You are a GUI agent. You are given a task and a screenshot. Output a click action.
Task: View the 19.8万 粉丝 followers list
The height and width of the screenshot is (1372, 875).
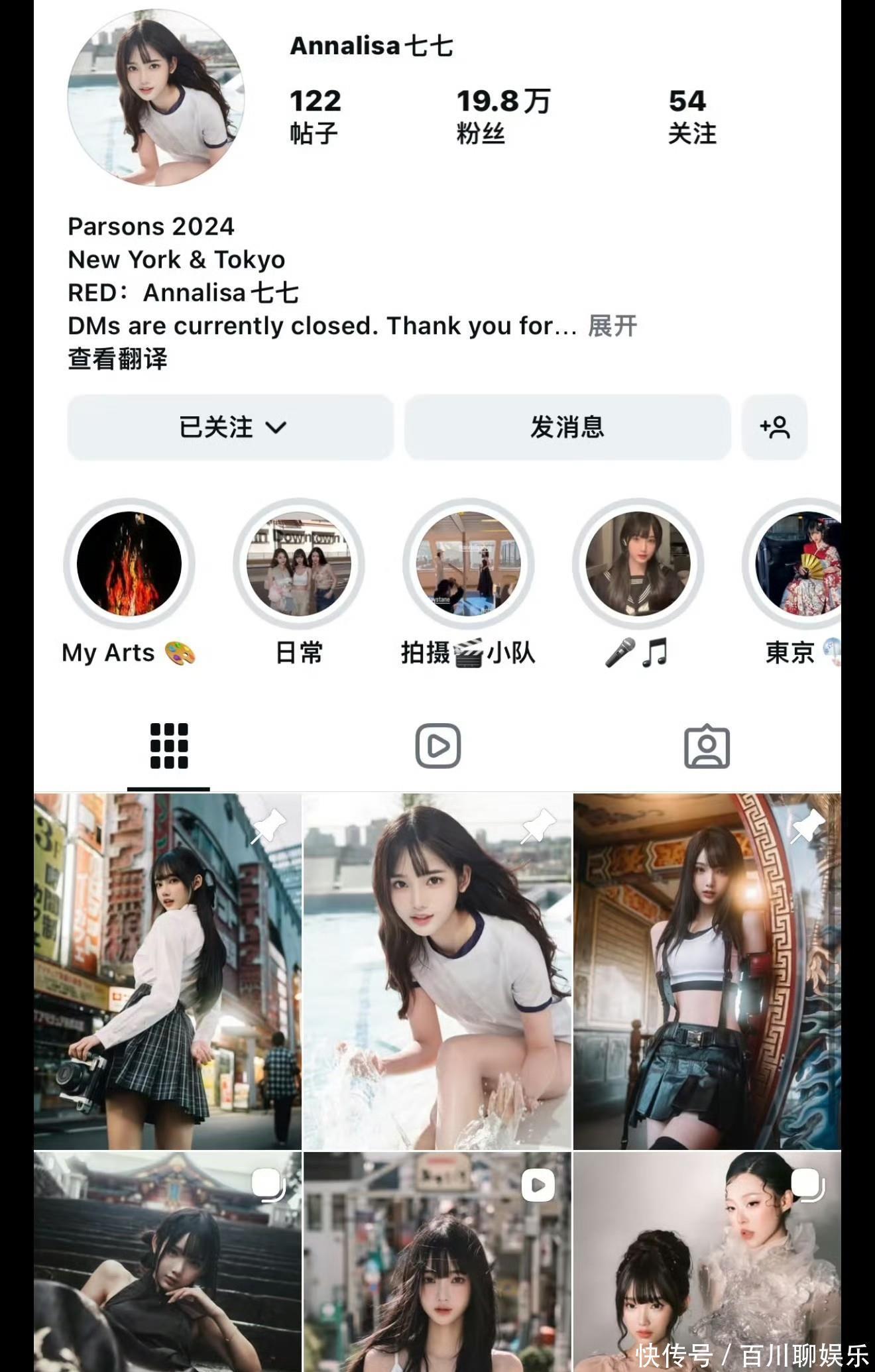(x=502, y=116)
